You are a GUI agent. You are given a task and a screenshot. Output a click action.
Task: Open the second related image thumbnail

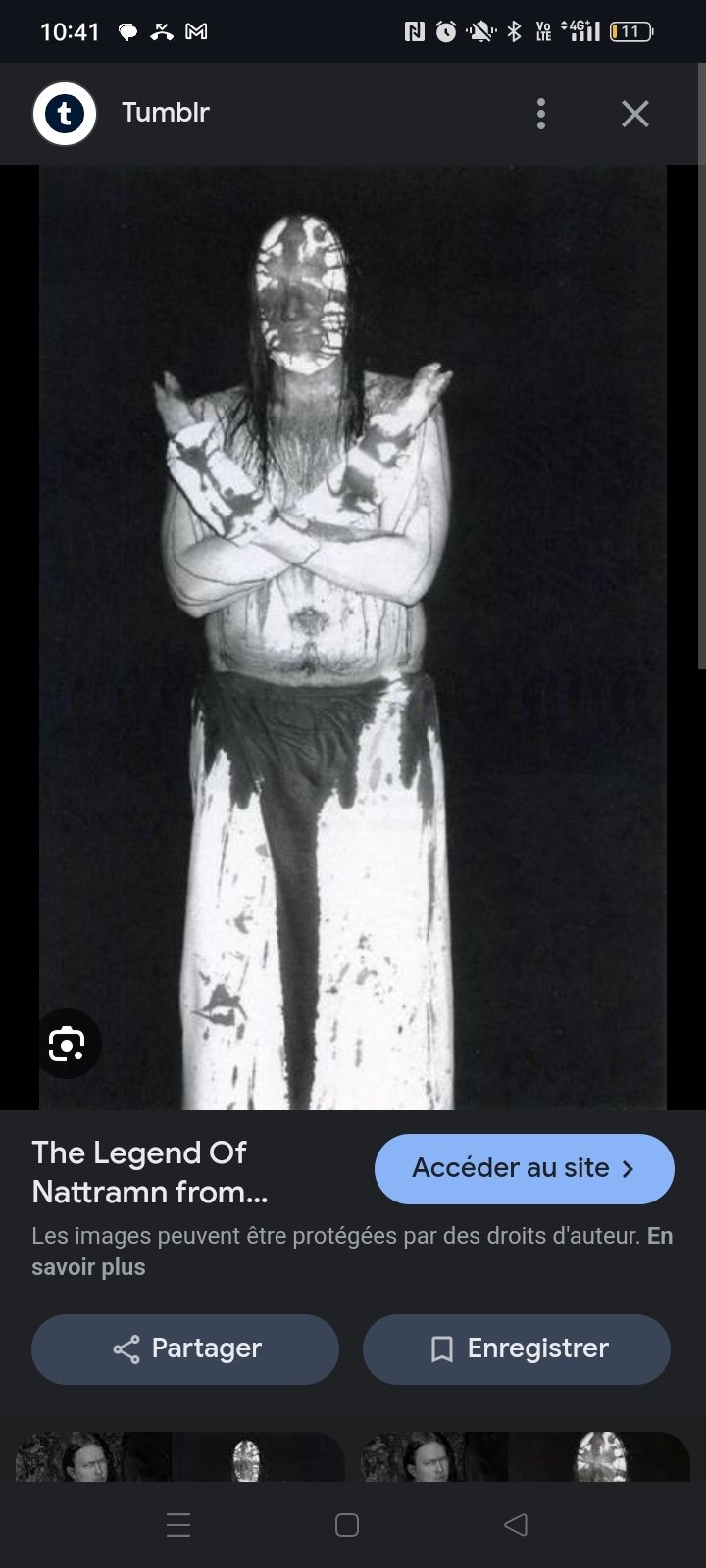(526, 1455)
